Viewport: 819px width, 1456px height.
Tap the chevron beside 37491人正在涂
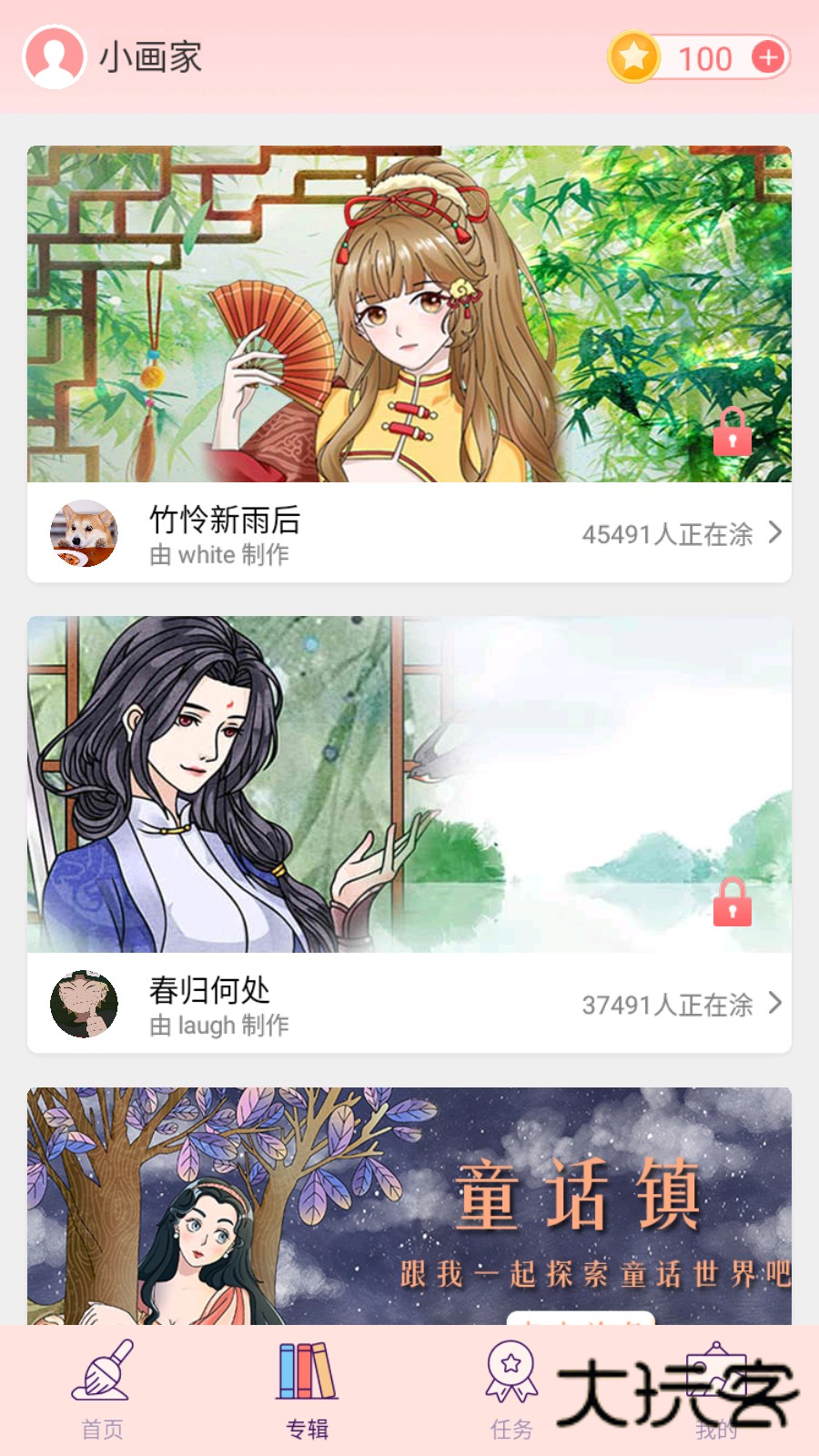775,1003
